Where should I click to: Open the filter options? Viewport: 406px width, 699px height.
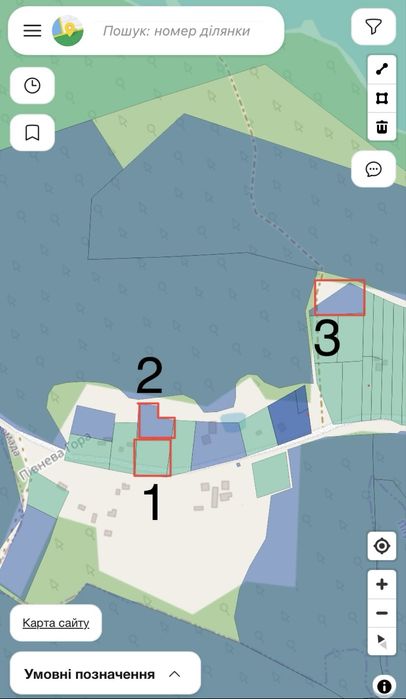pos(373,27)
